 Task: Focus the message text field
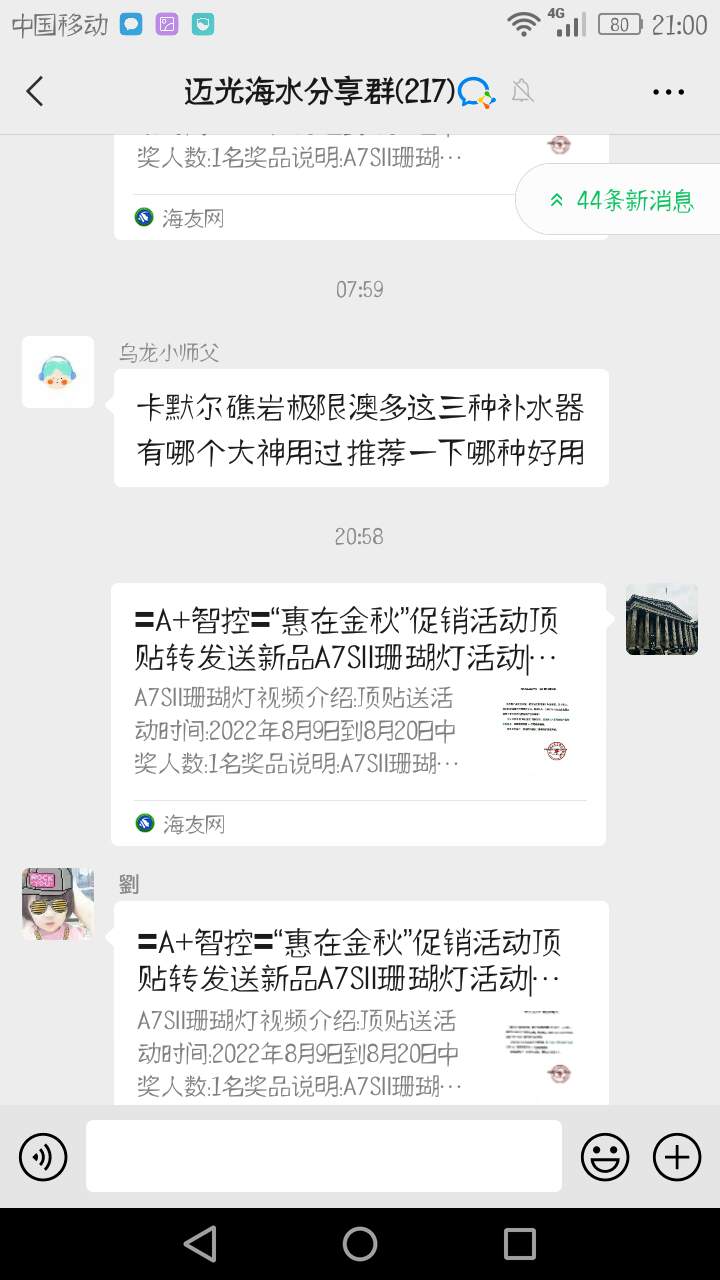click(323, 1156)
